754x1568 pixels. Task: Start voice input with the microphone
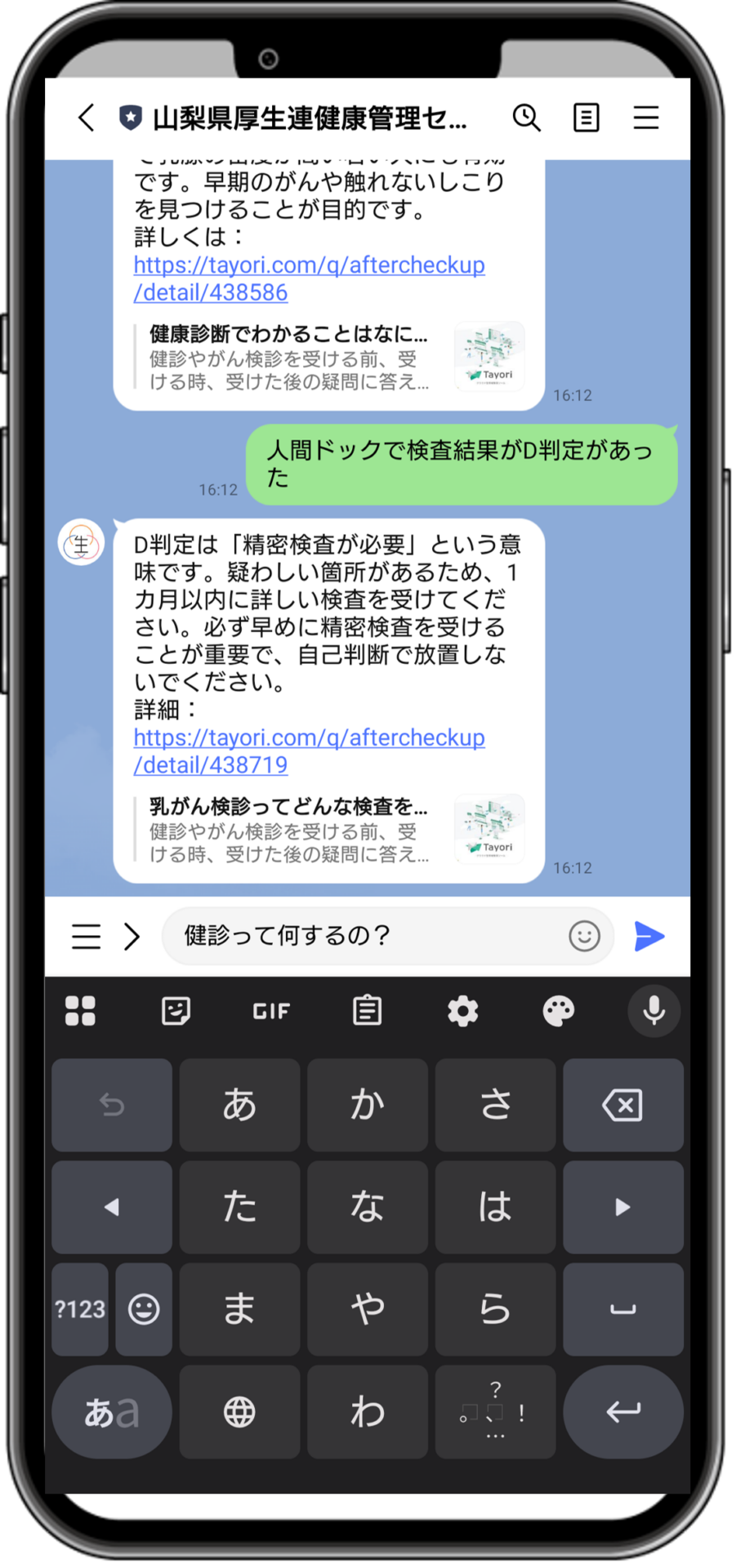654,1011
